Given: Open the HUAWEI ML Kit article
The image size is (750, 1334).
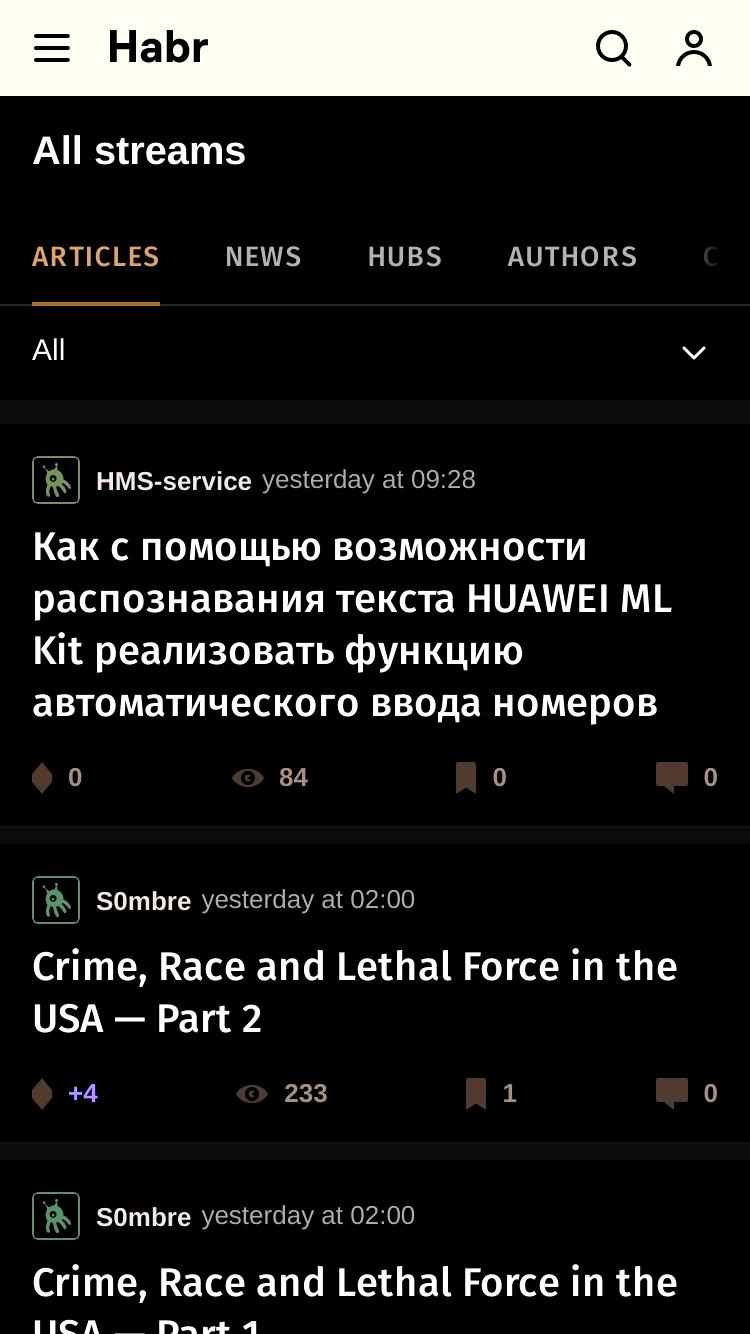Looking at the screenshot, I should click(352, 624).
